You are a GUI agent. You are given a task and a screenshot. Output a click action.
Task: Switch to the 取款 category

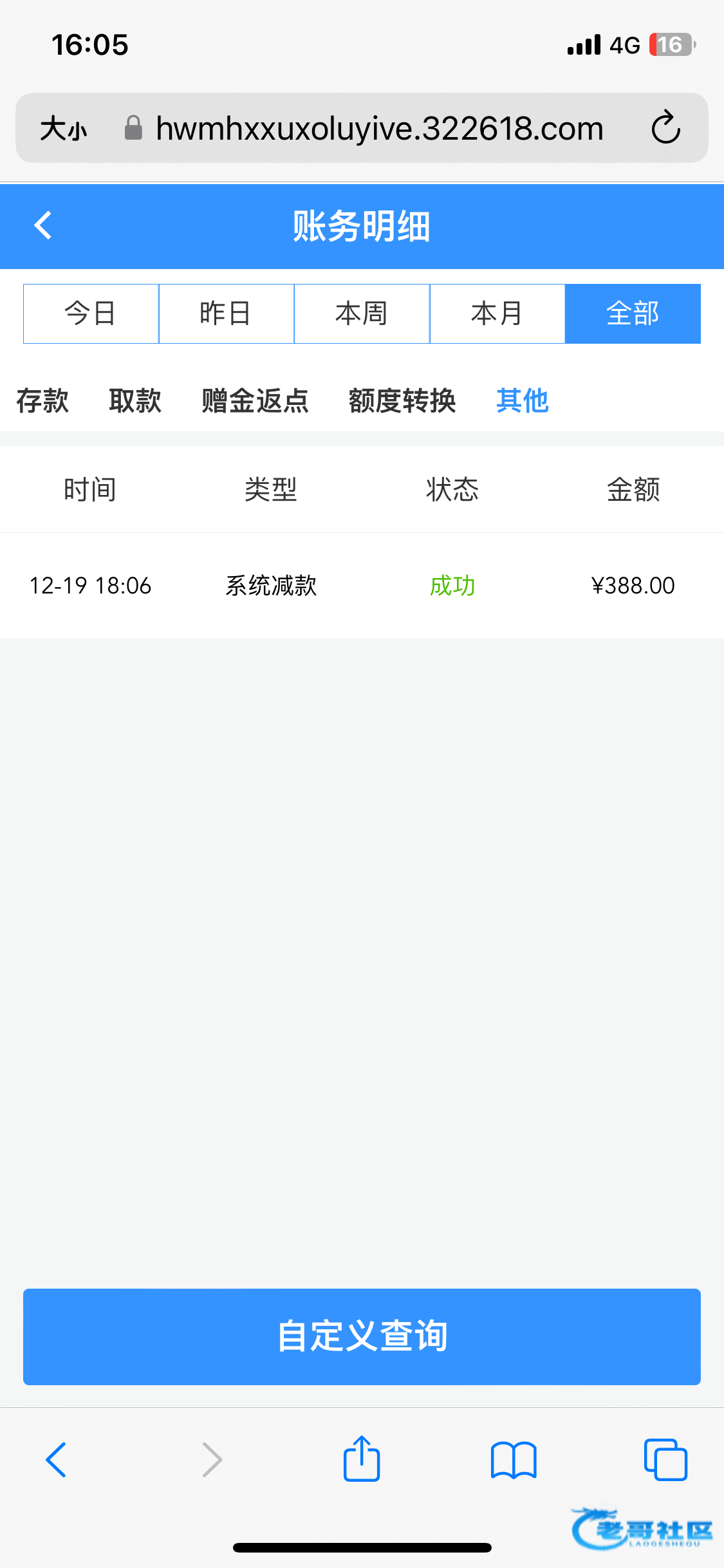coord(135,400)
